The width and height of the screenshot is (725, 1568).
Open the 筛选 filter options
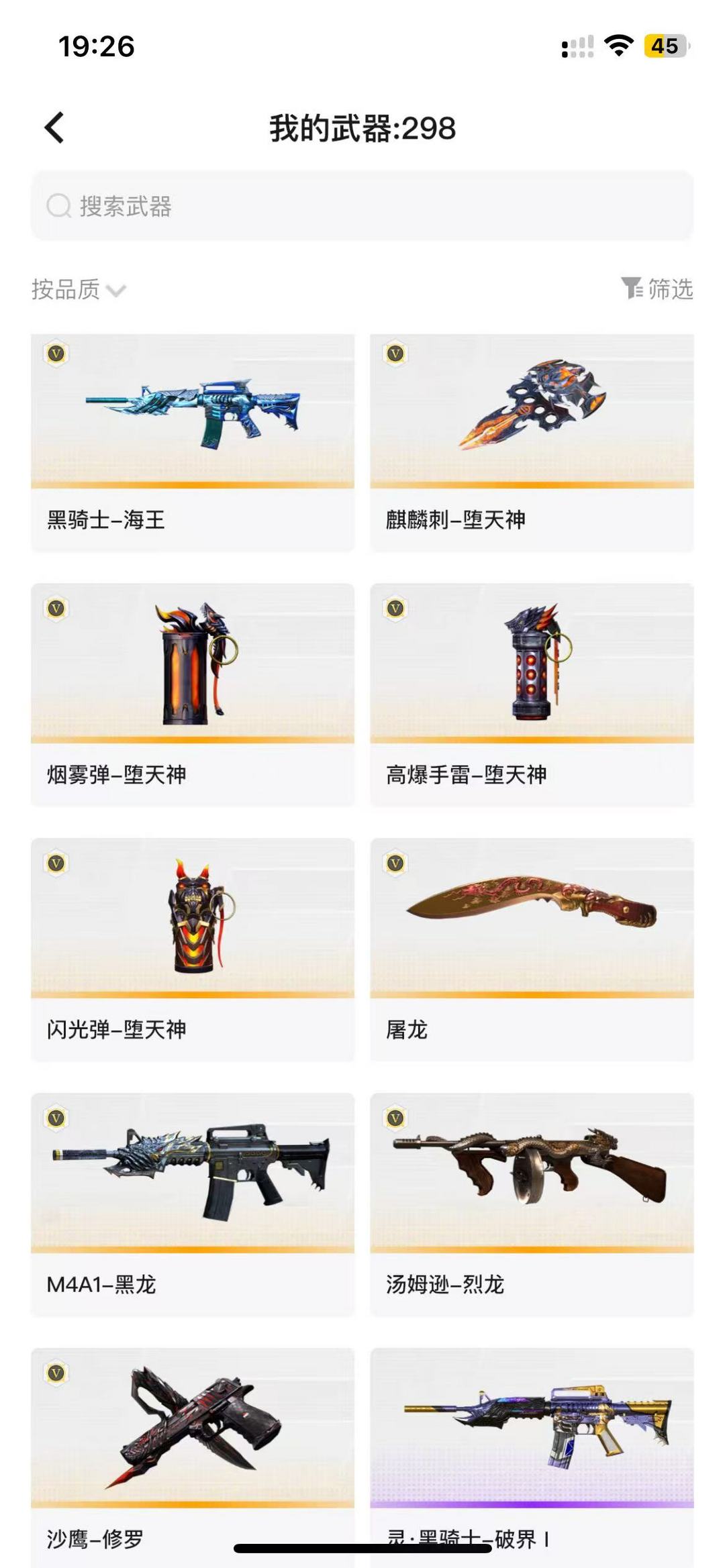point(657,289)
